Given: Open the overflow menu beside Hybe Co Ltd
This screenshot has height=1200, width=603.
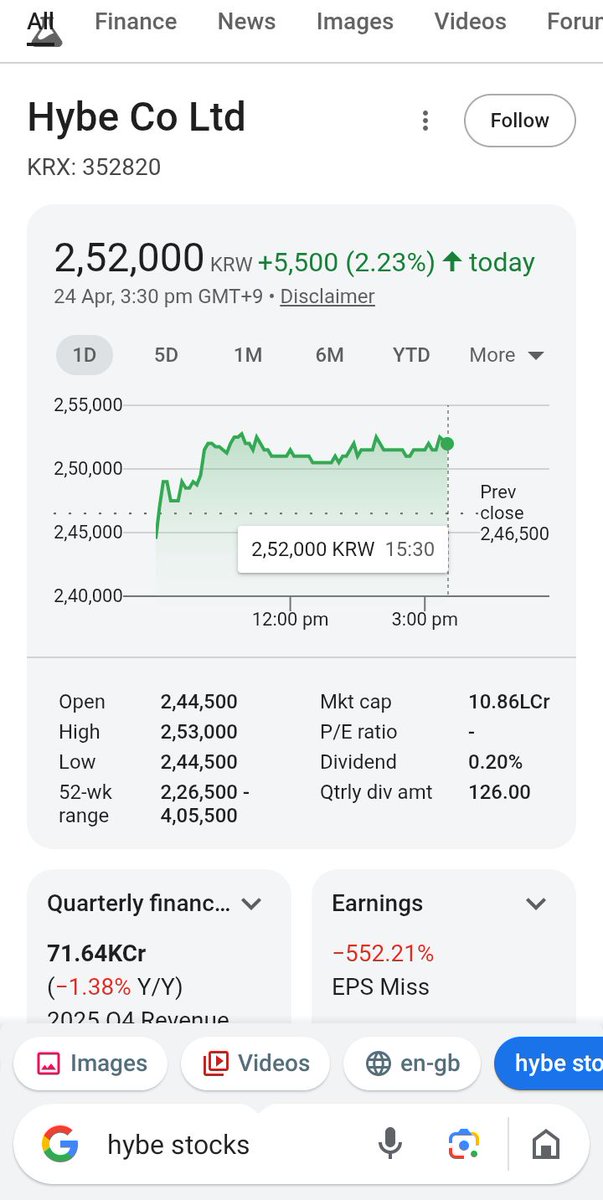Looking at the screenshot, I should 425,121.
